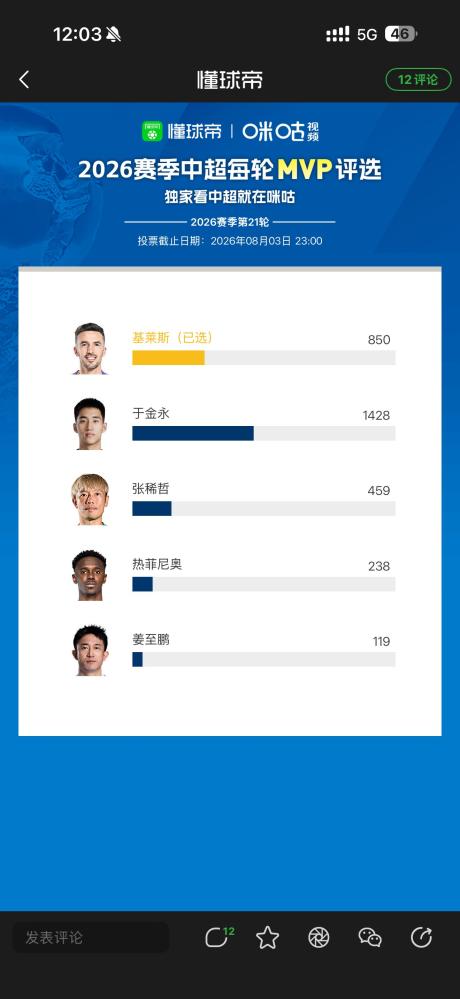Share to WeChat using the WeChat icon
This screenshot has height=999, width=460.
[370, 937]
